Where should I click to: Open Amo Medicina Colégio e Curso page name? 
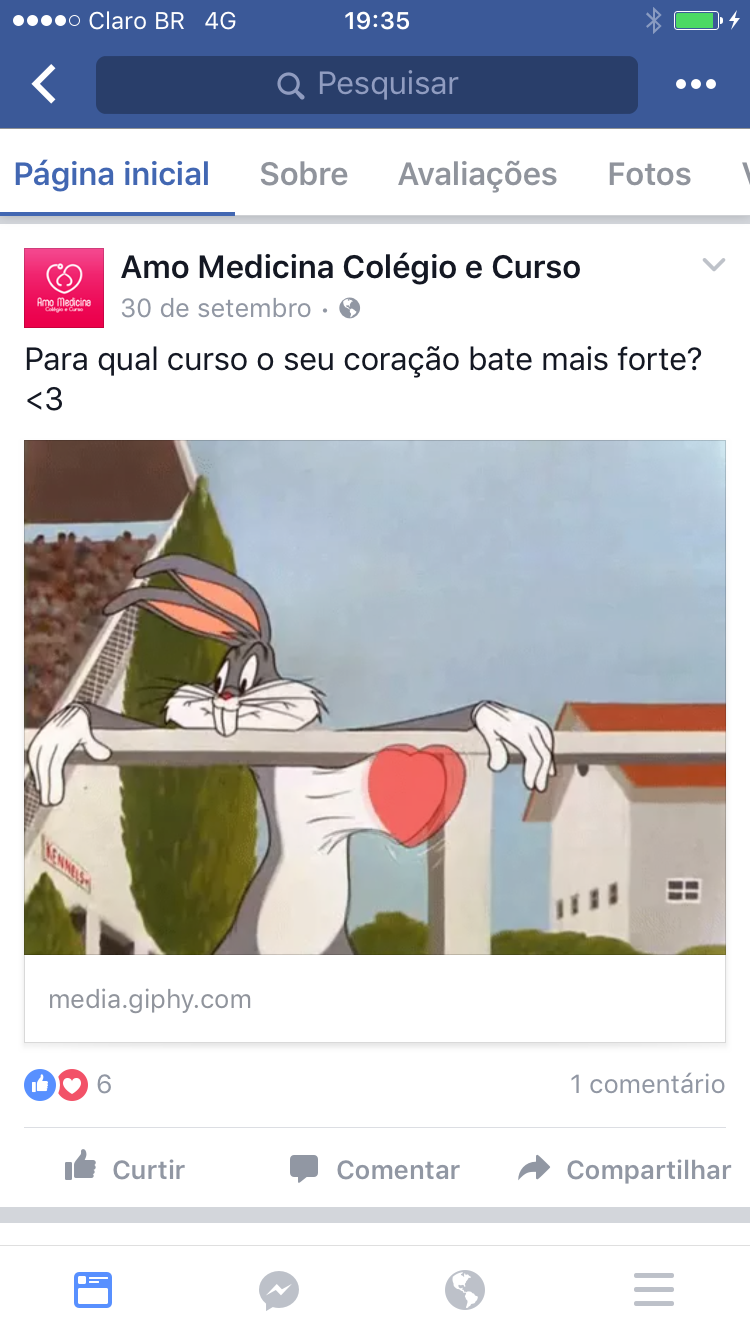point(351,267)
